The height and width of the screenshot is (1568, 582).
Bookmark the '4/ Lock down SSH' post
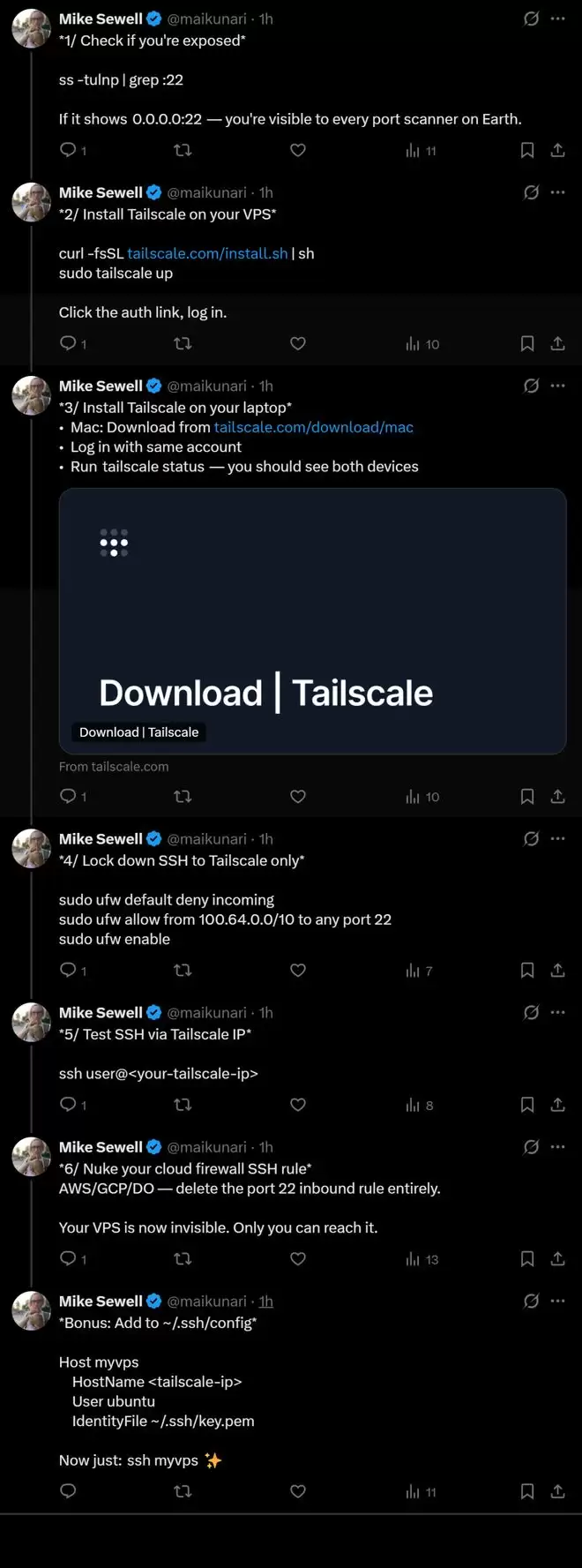point(527,971)
